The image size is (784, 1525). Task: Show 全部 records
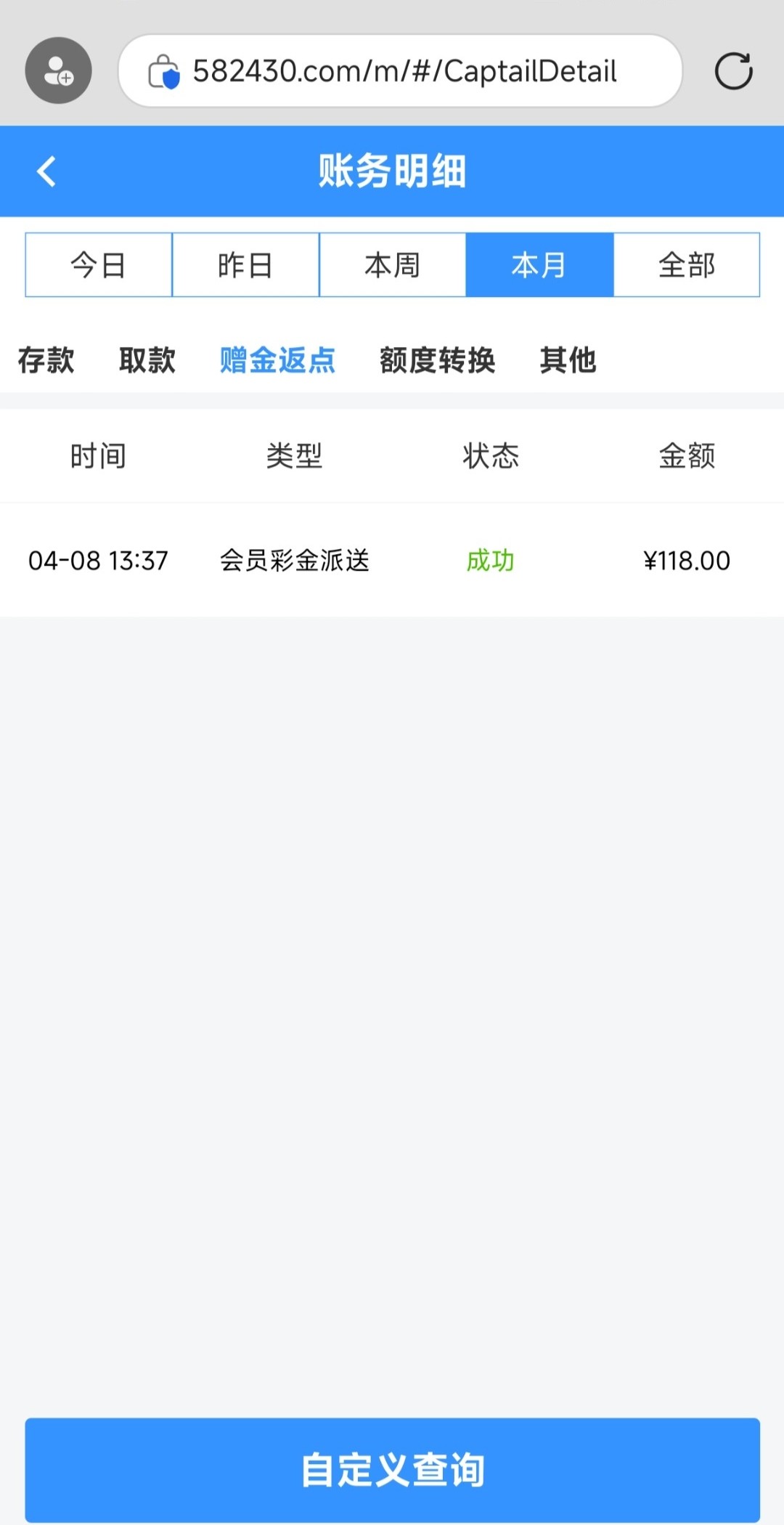coord(687,265)
